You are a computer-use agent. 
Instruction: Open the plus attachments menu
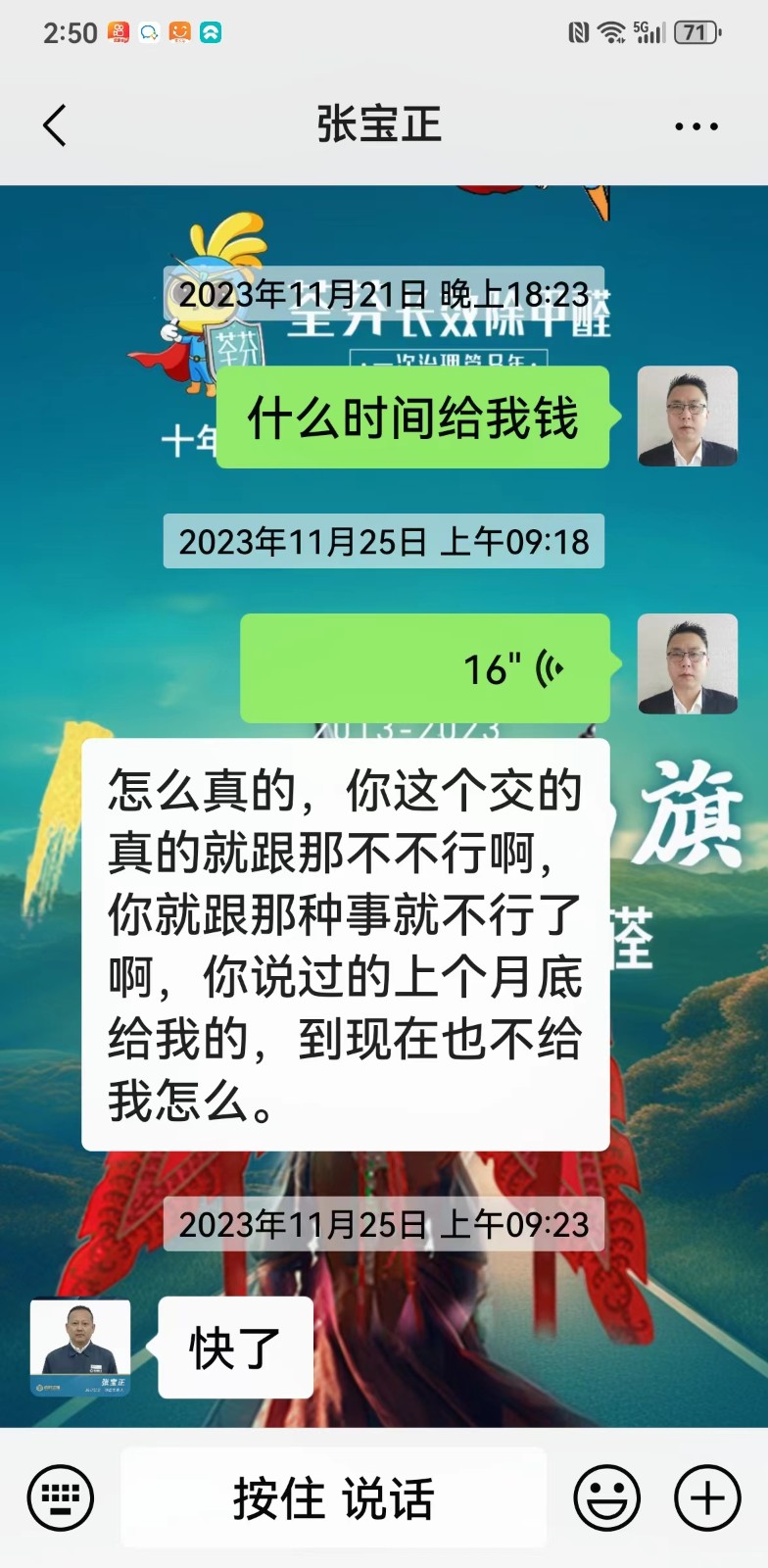coord(707,1497)
